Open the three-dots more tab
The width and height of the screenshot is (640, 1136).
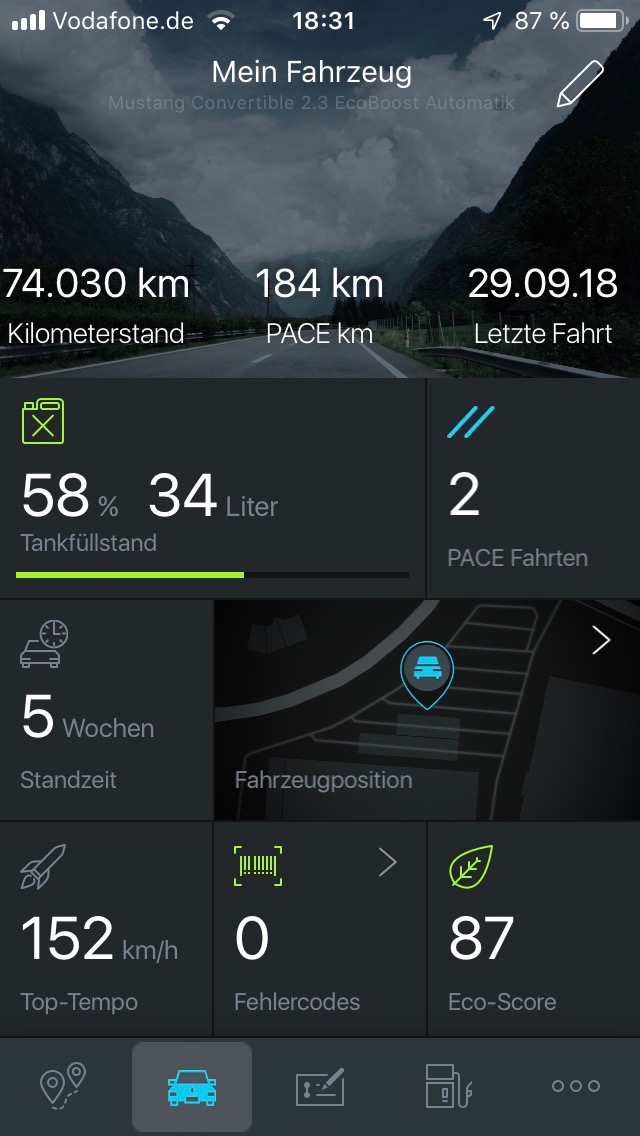575,1085
